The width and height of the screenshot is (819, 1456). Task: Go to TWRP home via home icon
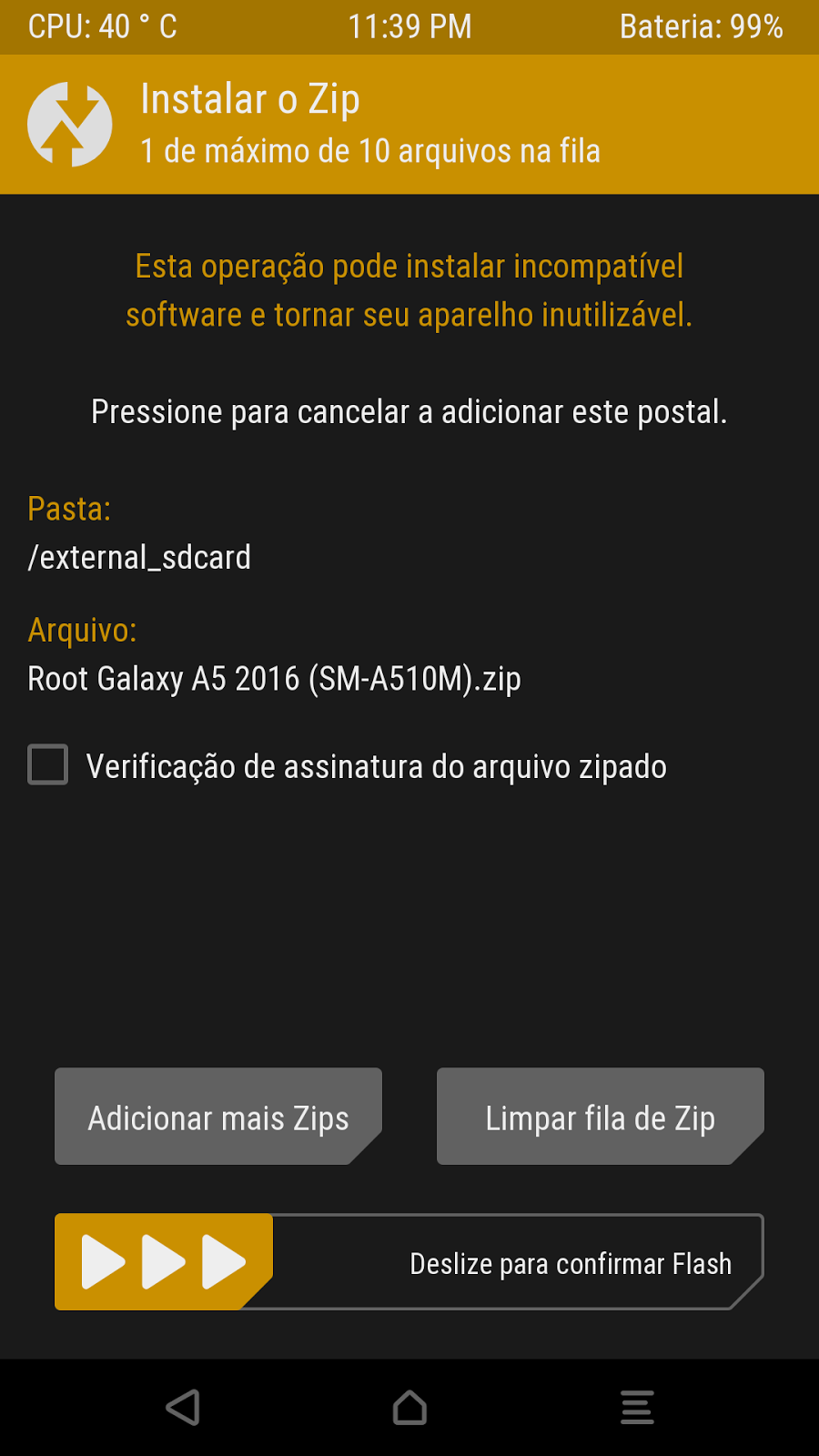coord(409,1408)
